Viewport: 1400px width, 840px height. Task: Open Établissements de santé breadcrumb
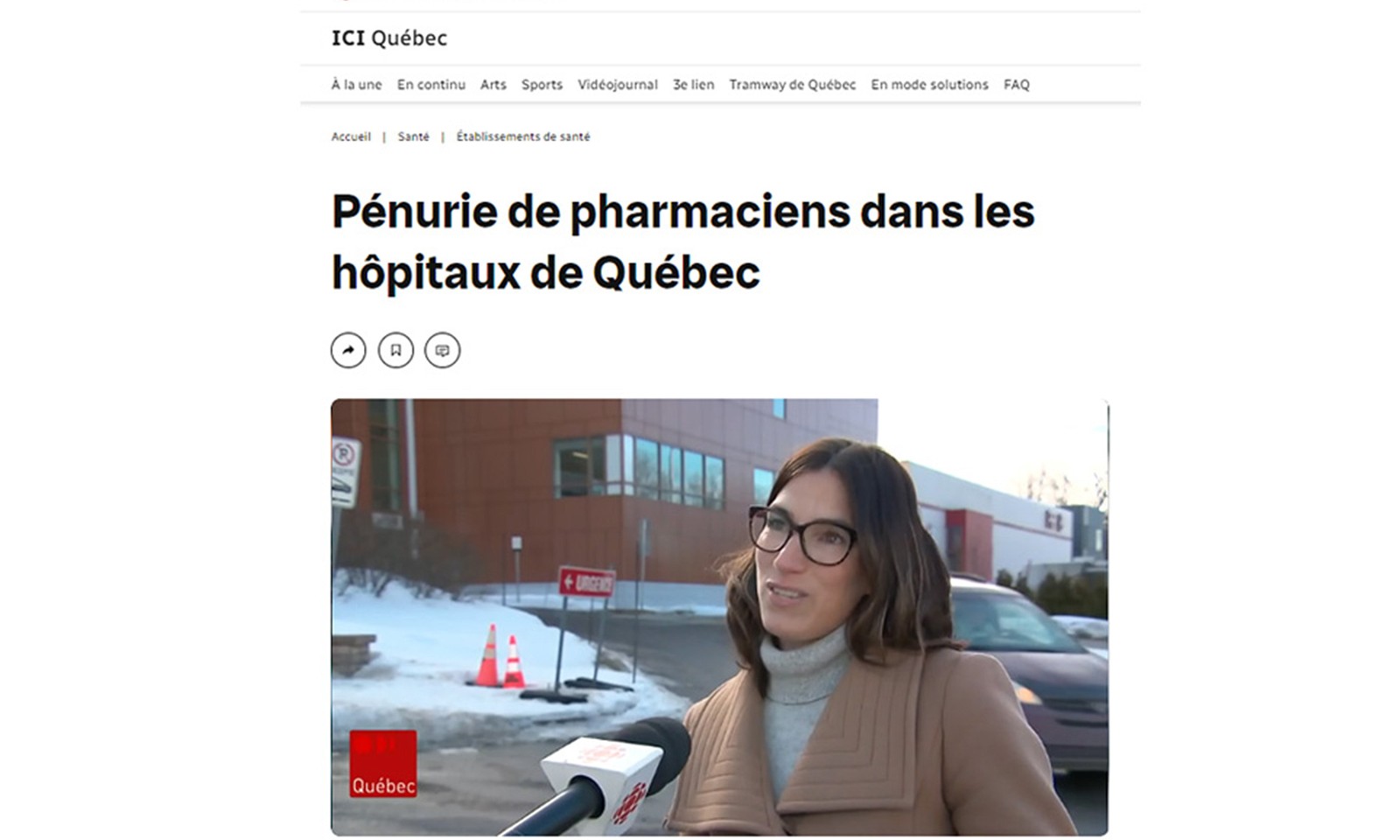click(522, 136)
